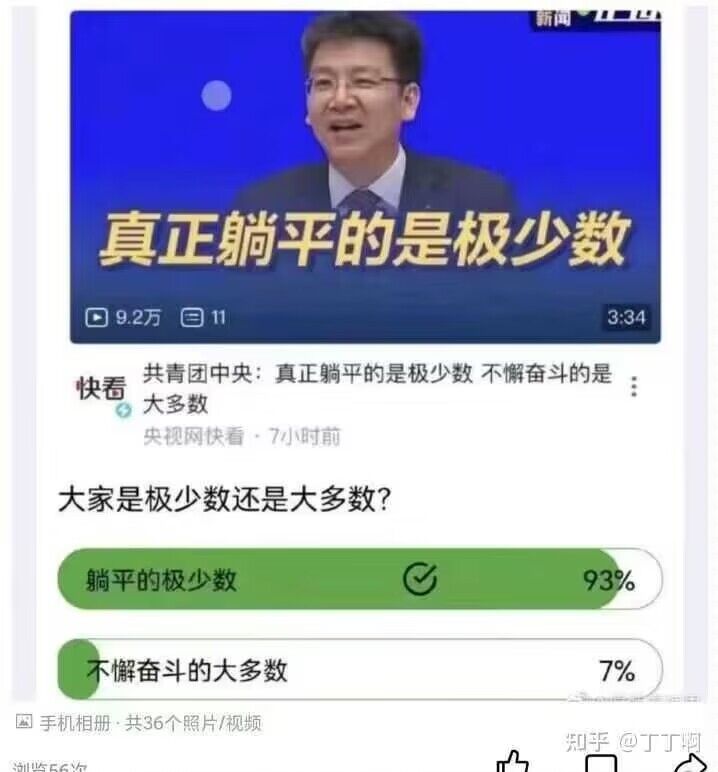Open the comment icon
718x772 pixels.
tap(601, 763)
